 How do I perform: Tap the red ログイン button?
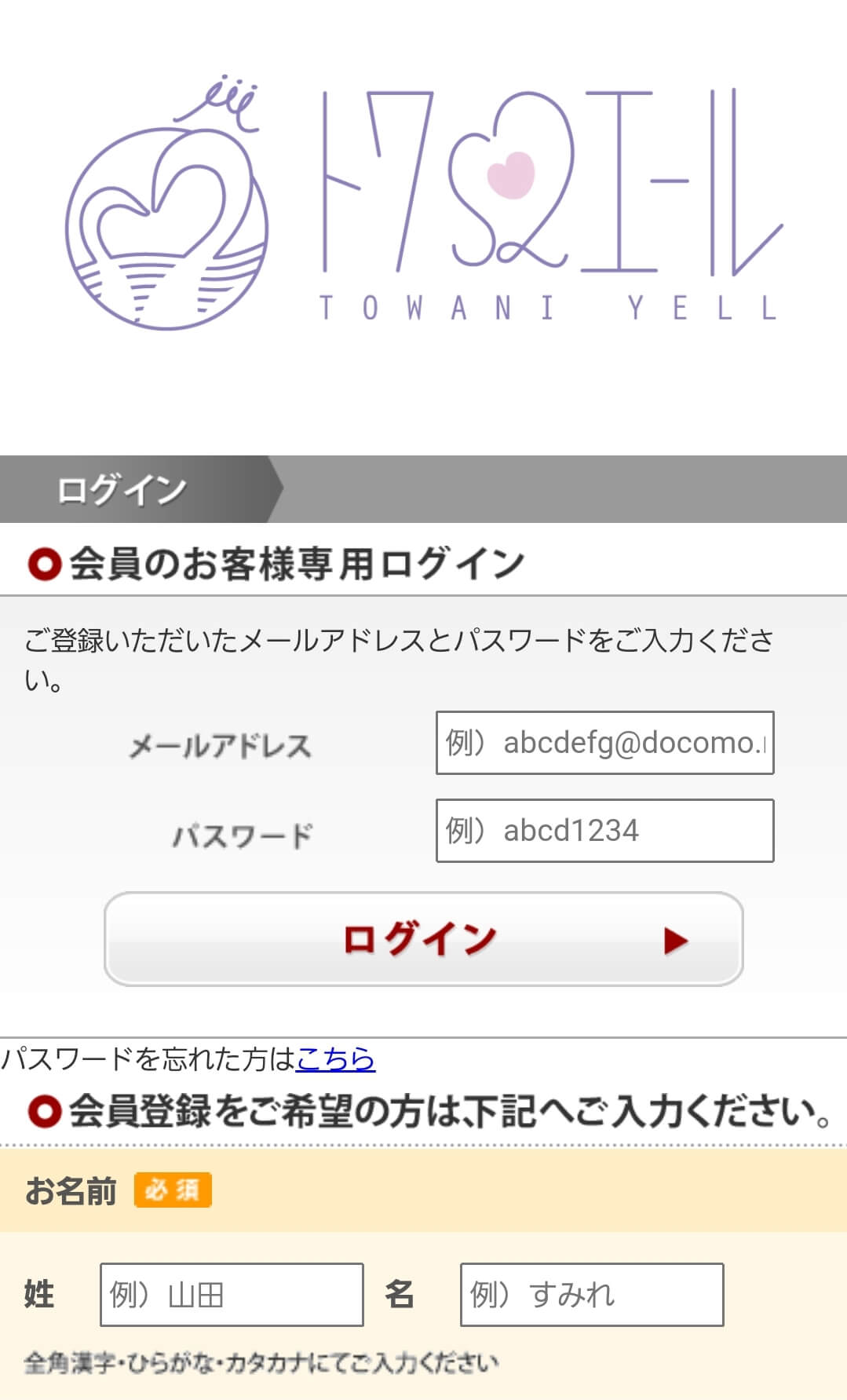tap(424, 939)
